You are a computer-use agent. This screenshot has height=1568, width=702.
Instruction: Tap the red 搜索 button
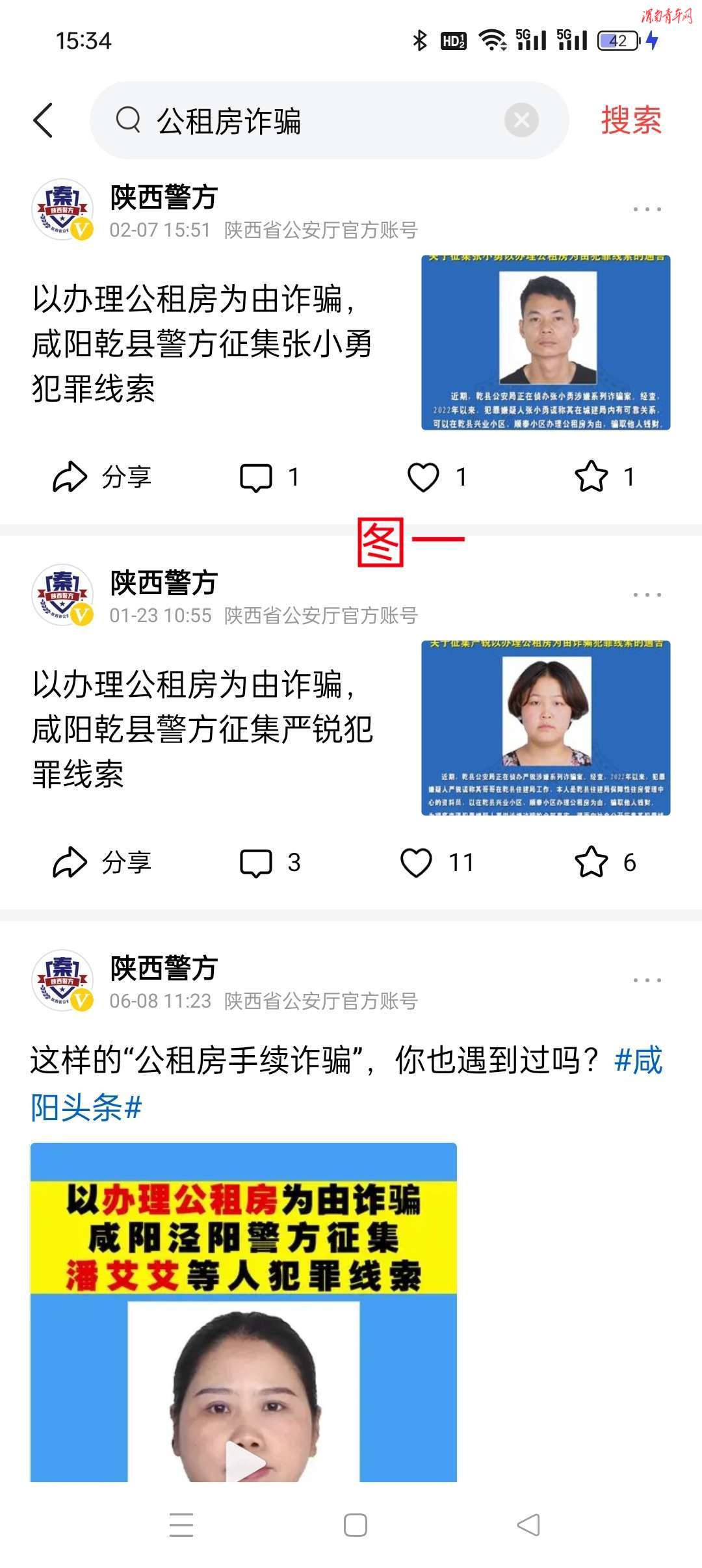pyautogui.click(x=630, y=120)
